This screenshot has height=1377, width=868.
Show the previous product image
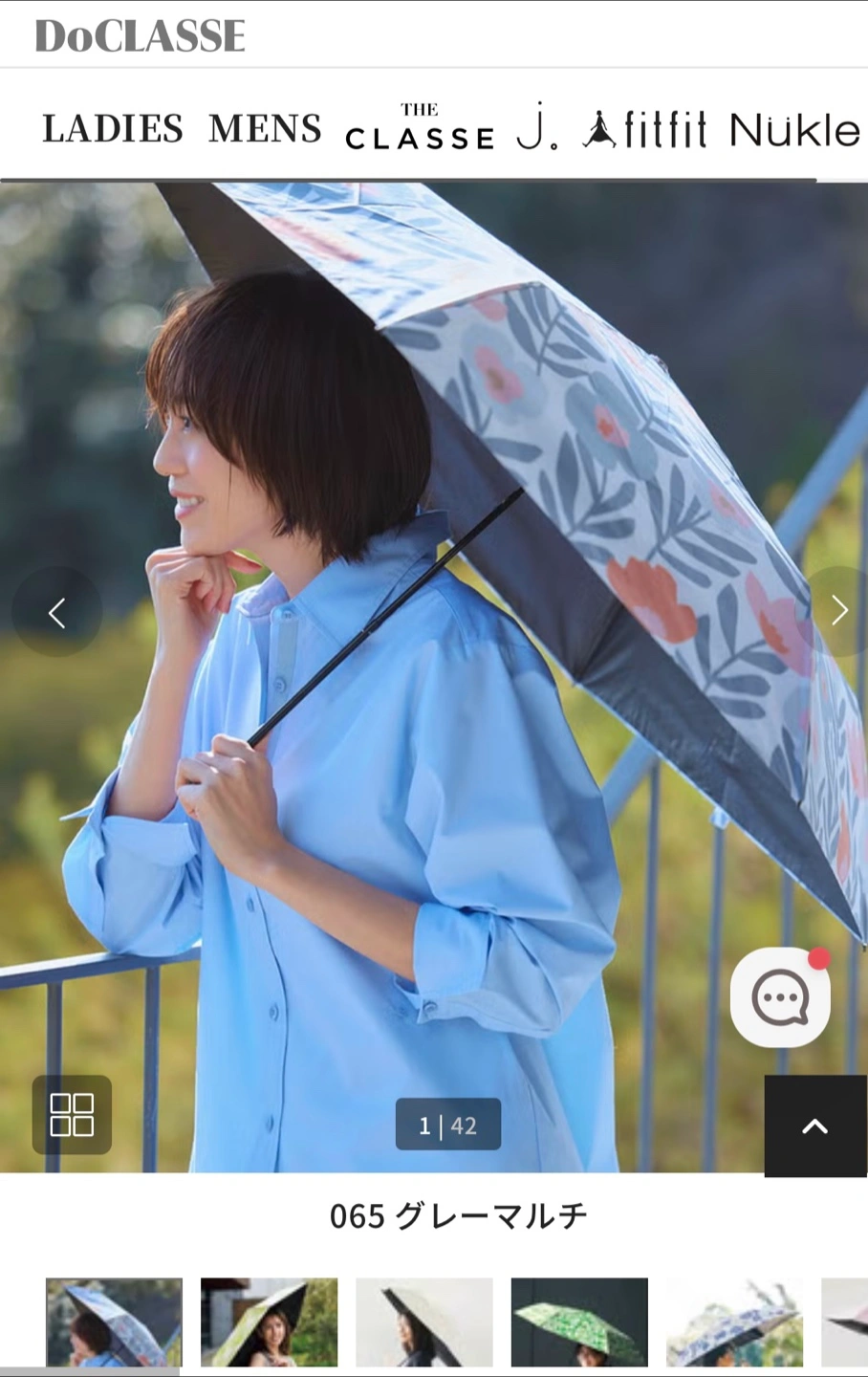tap(57, 612)
